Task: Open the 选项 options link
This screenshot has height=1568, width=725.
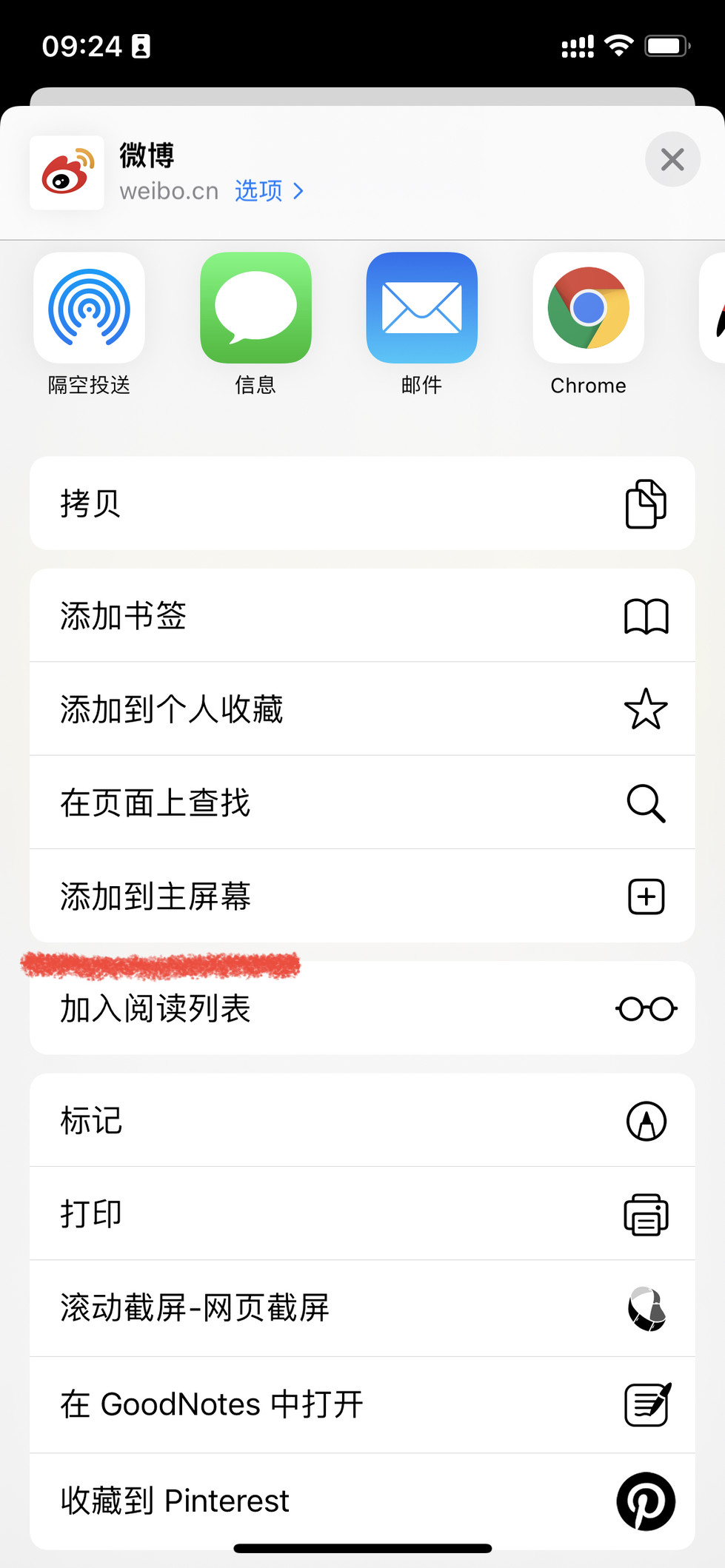Action: [269, 191]
